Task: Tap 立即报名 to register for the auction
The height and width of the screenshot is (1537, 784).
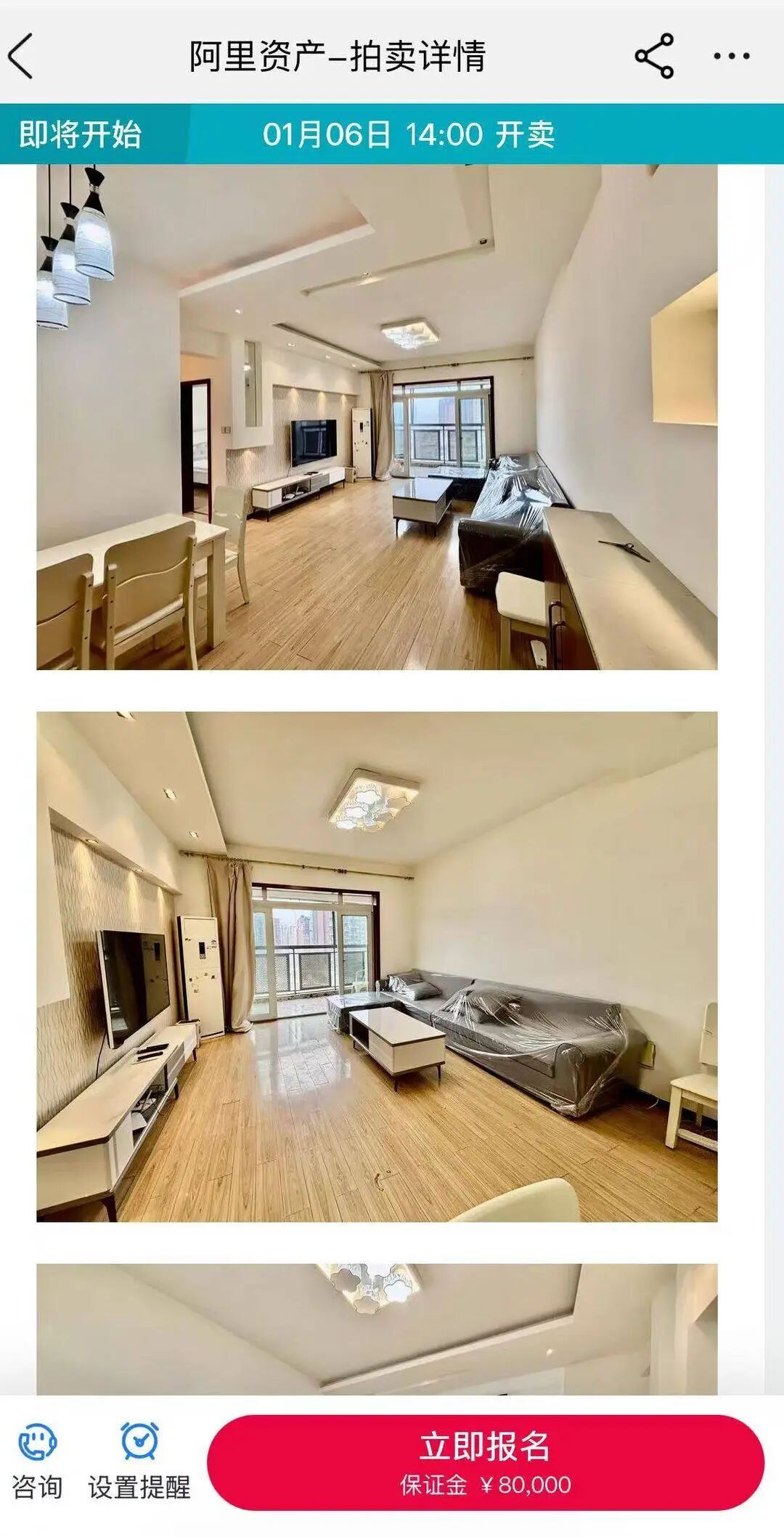Action: click(485, 1461)
